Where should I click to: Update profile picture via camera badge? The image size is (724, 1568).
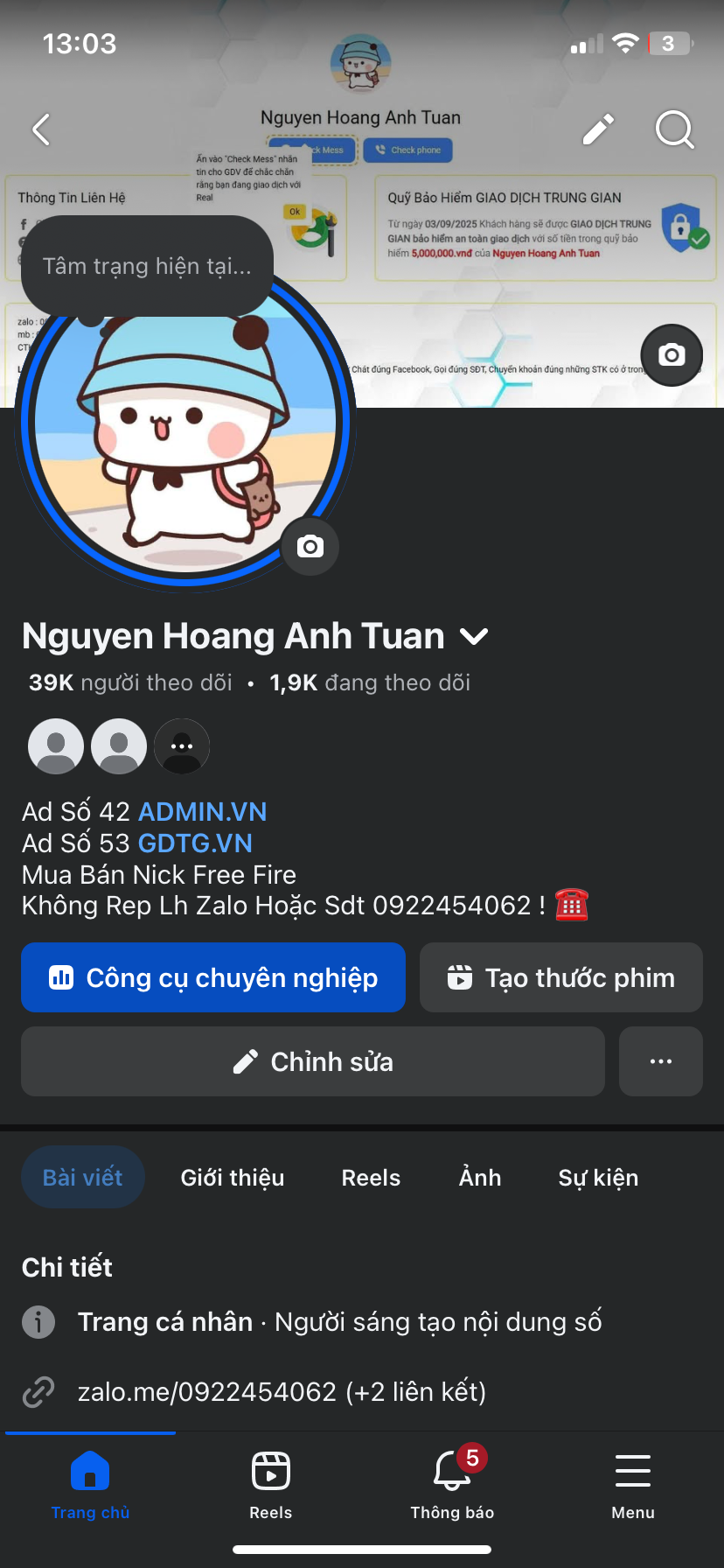(310, 547)
